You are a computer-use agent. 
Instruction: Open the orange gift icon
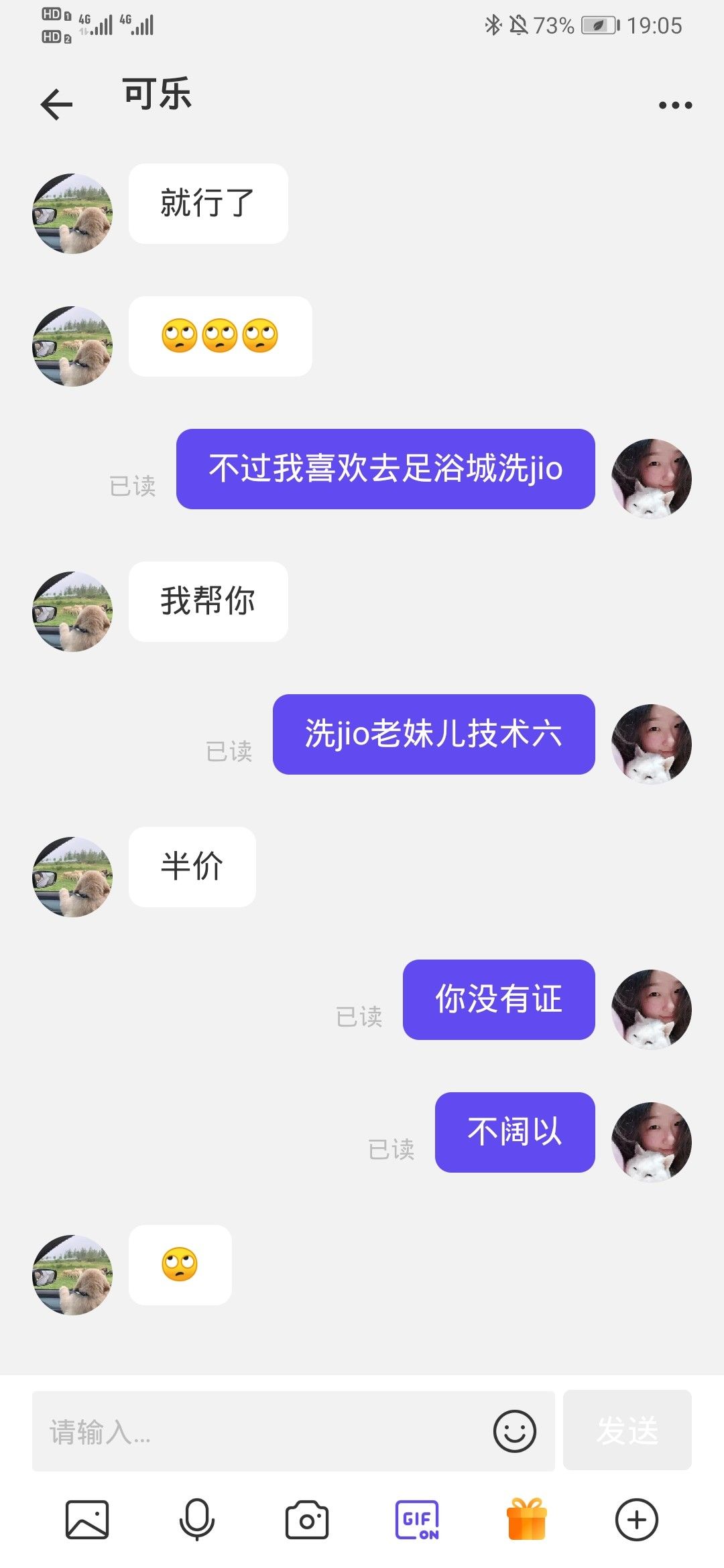[527, 1518]
